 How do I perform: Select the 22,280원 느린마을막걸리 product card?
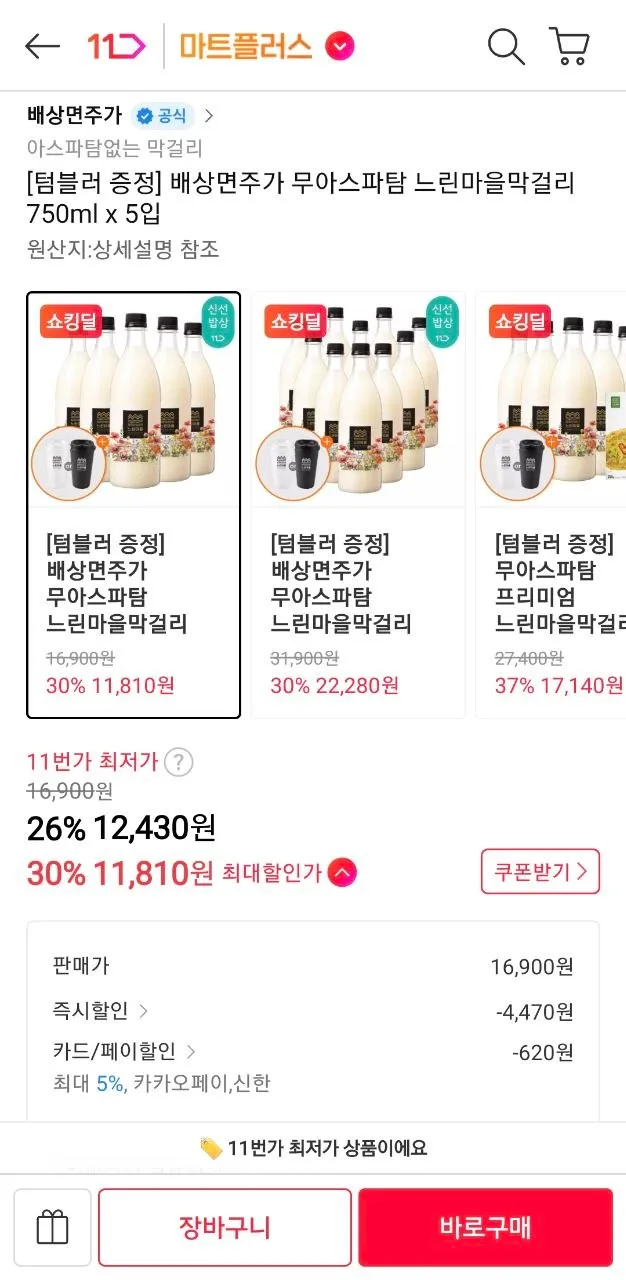[358, 505]
